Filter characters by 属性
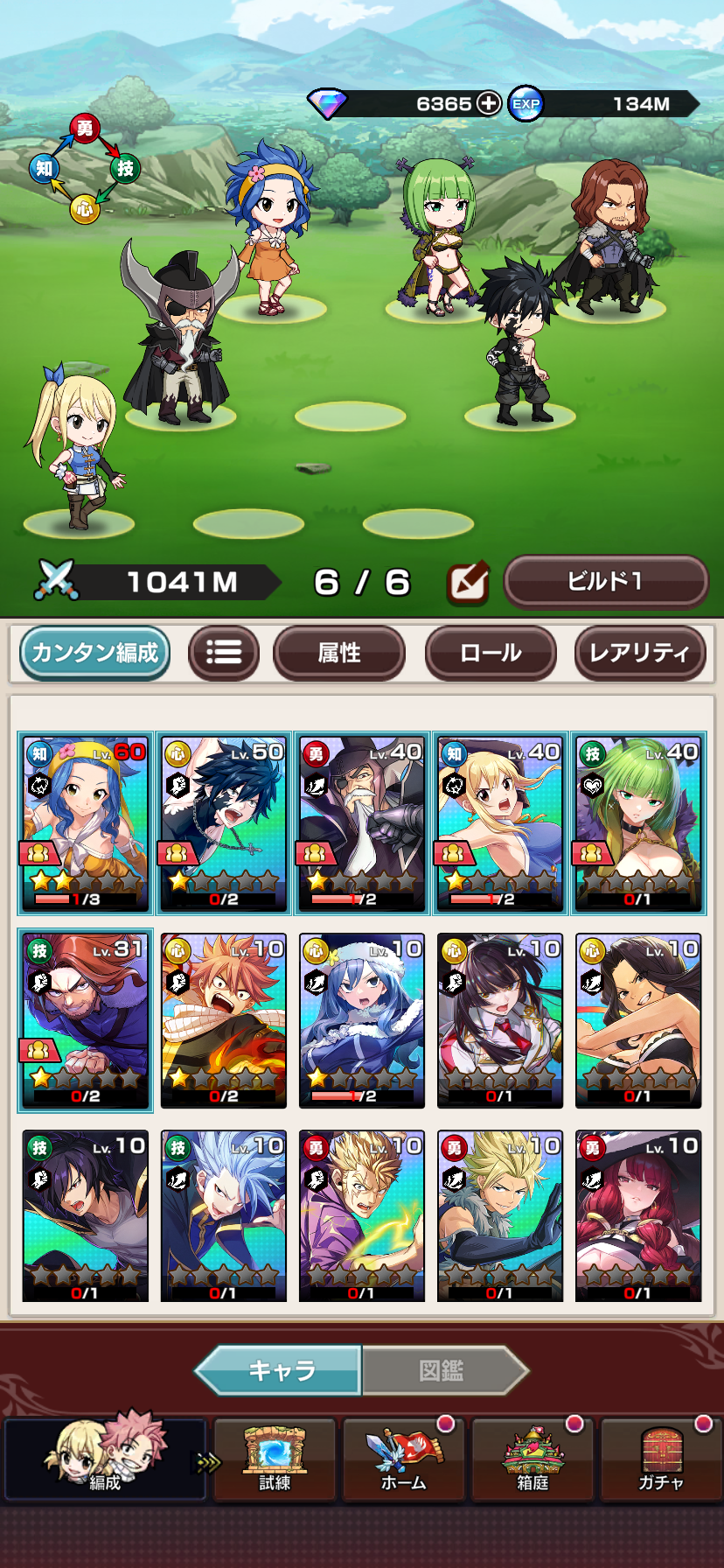The width and height of the screenshot is (724, 1568). 339,653
